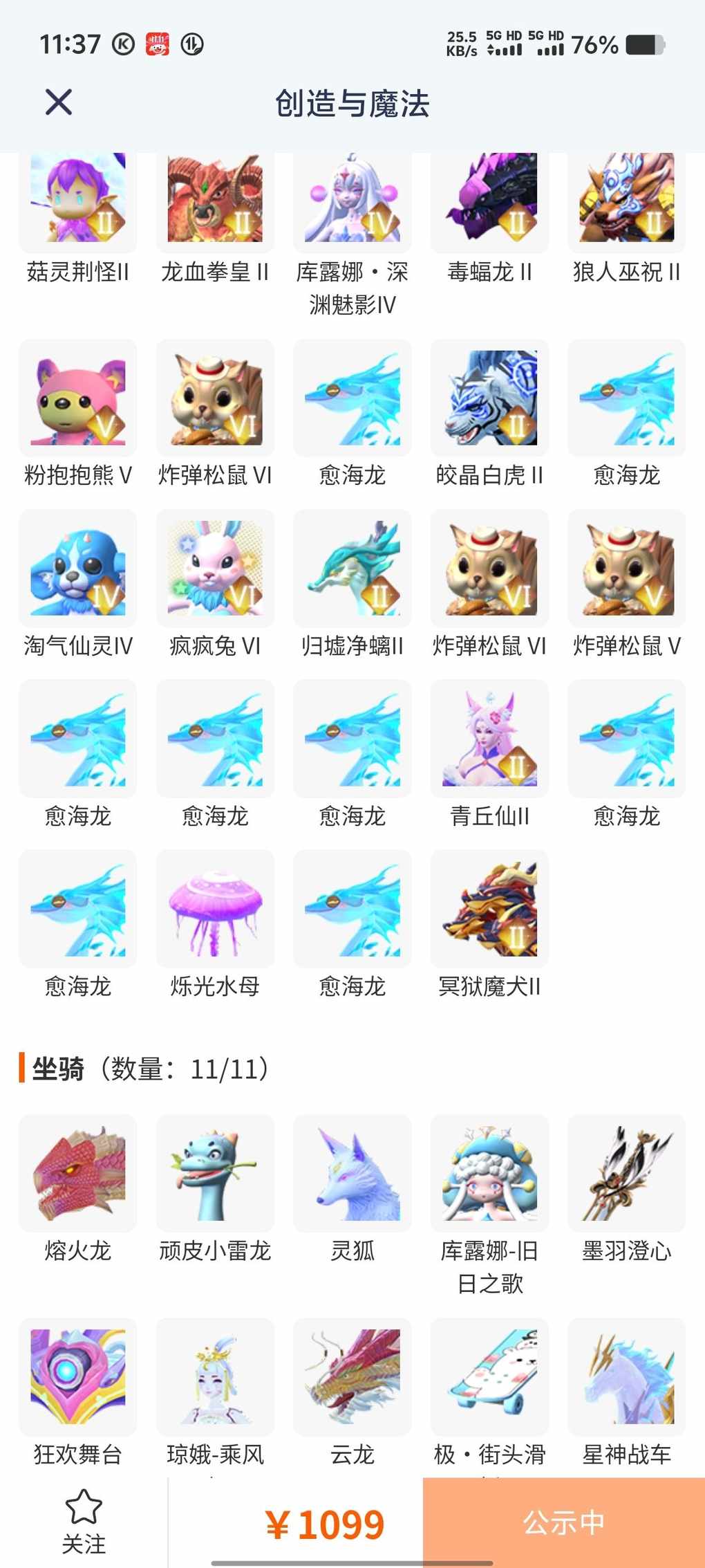Image resolution: width=705 pixels, height=1568 pixels.
Task: Close the 创造与魔法 page
Action: pyautogui.click(x=59, y=102)
